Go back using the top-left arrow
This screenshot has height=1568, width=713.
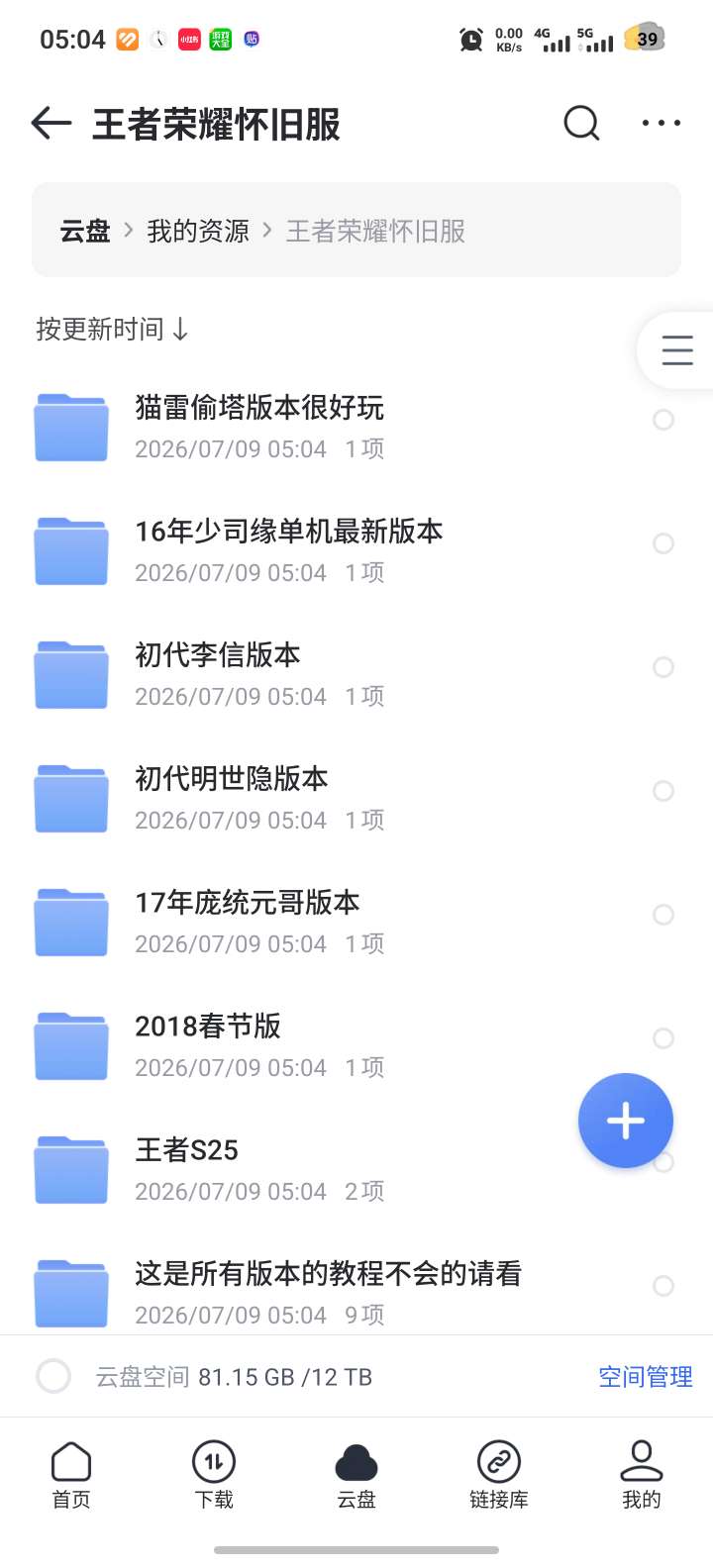[51, 124]
